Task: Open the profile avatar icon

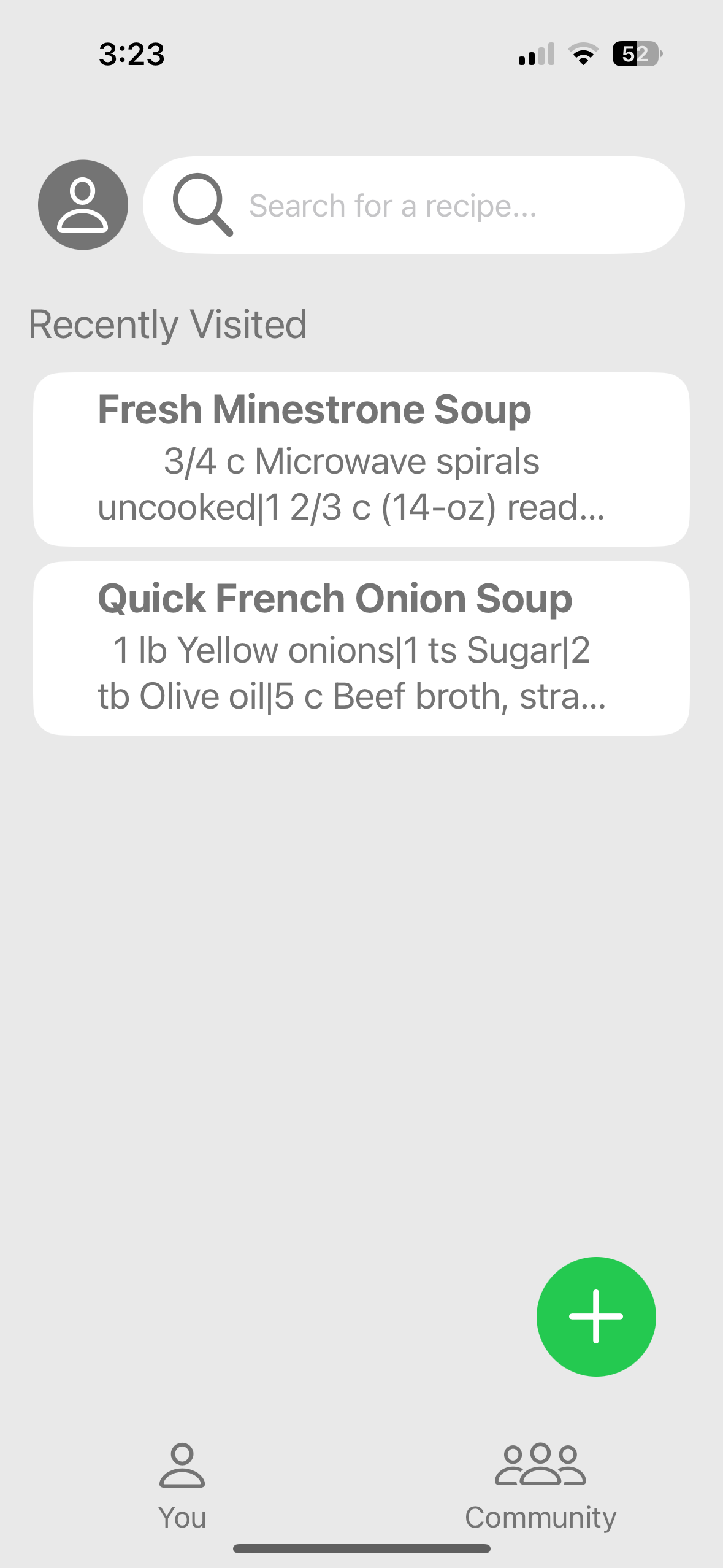Action: tap(83, 205)
